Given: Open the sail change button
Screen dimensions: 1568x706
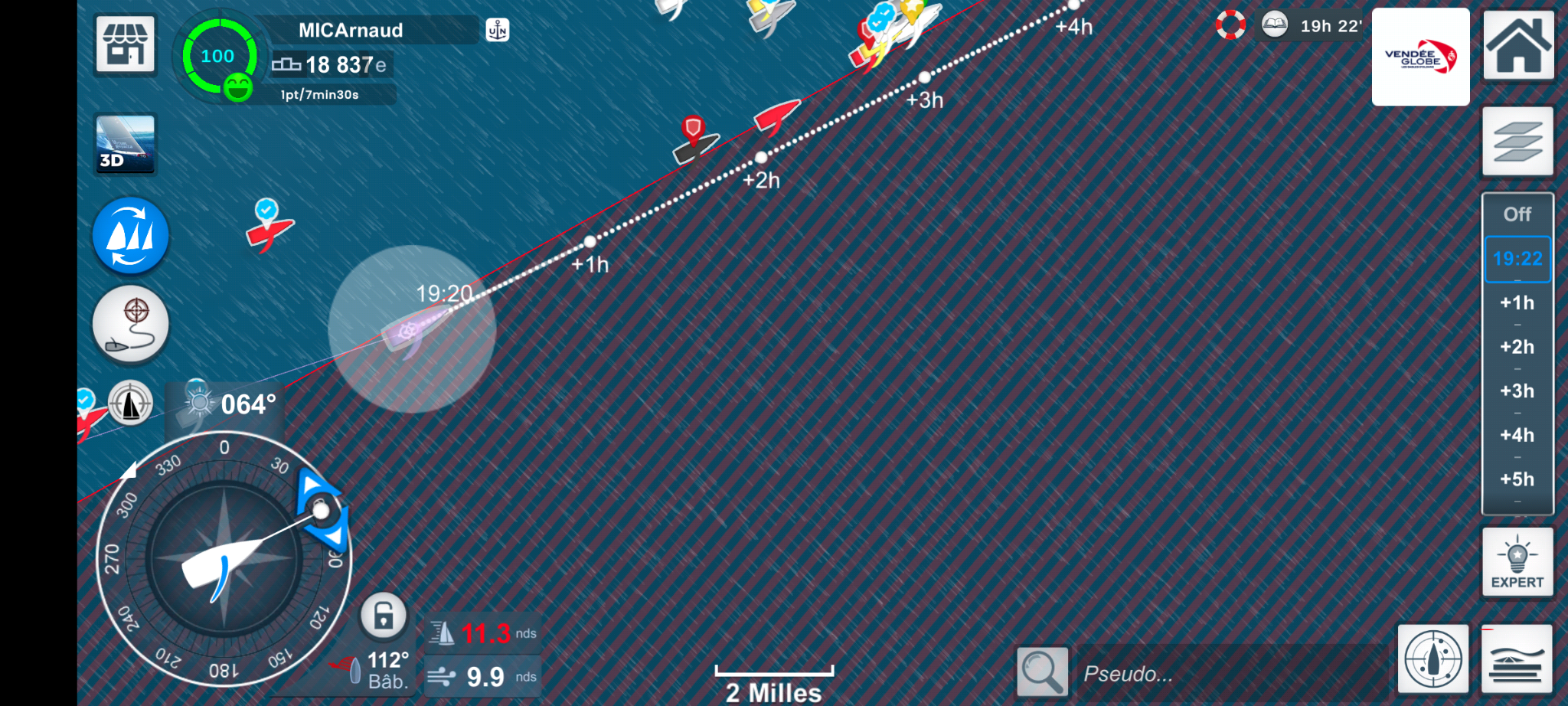Looking at the screenshot, I should (x=130, y=236).
